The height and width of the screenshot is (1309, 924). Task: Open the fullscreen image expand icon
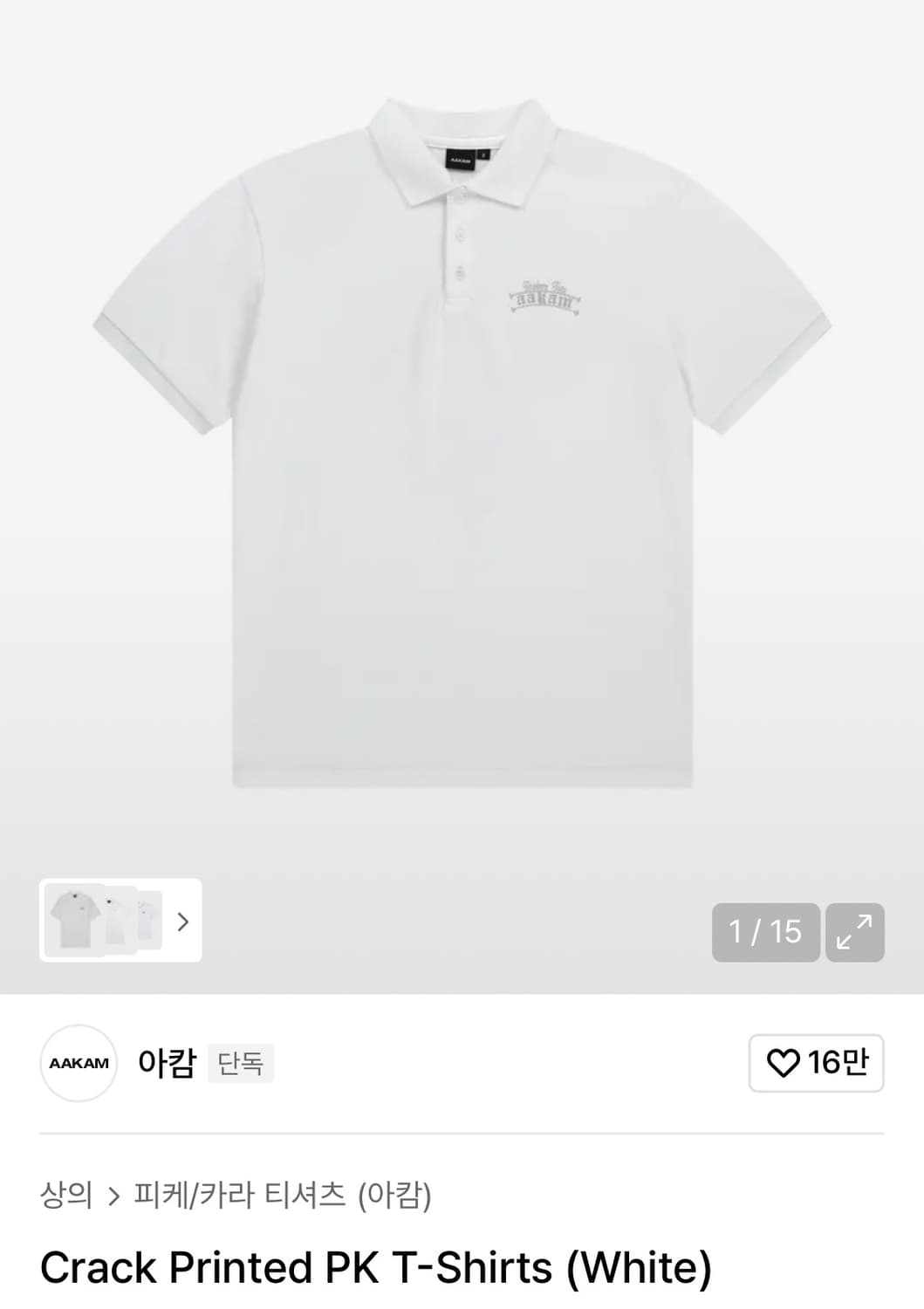tap(856, 933)
